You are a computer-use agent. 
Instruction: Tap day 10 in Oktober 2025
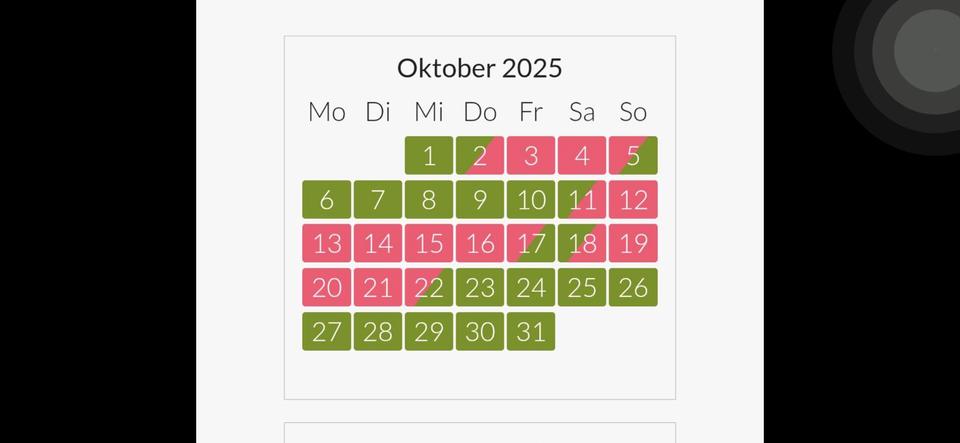tap(531, 200)
